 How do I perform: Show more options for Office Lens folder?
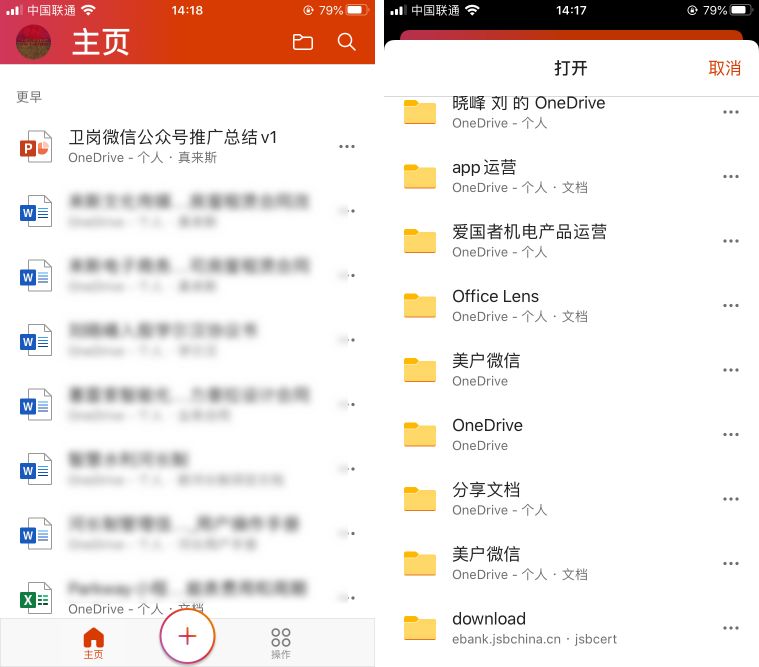coord(731,306)
